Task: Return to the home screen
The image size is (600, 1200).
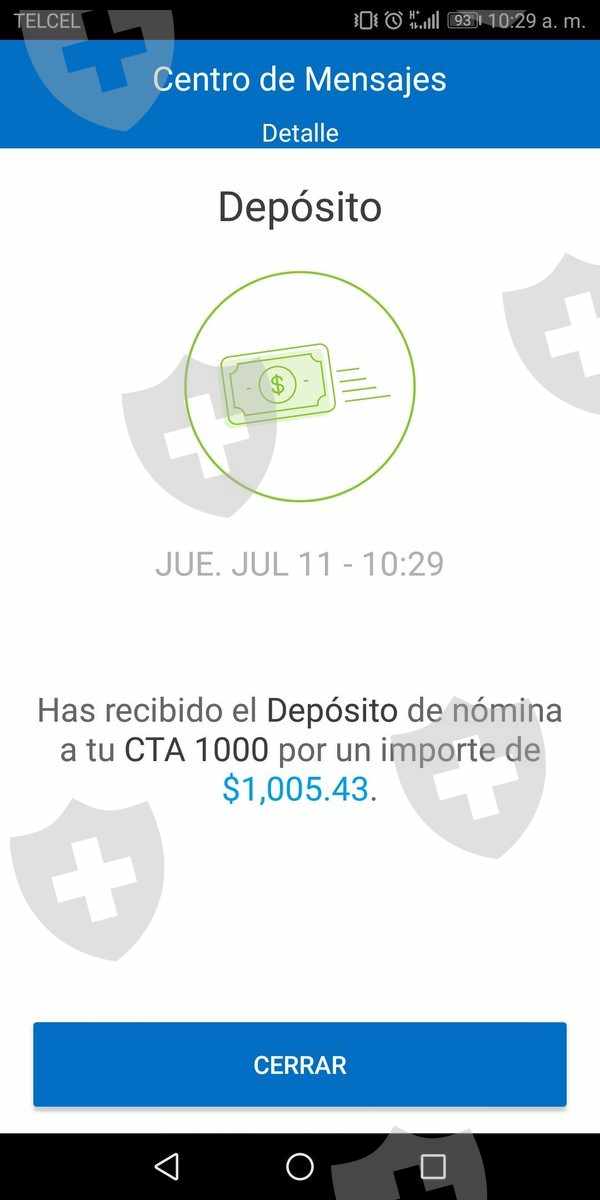Action: 300,1166
